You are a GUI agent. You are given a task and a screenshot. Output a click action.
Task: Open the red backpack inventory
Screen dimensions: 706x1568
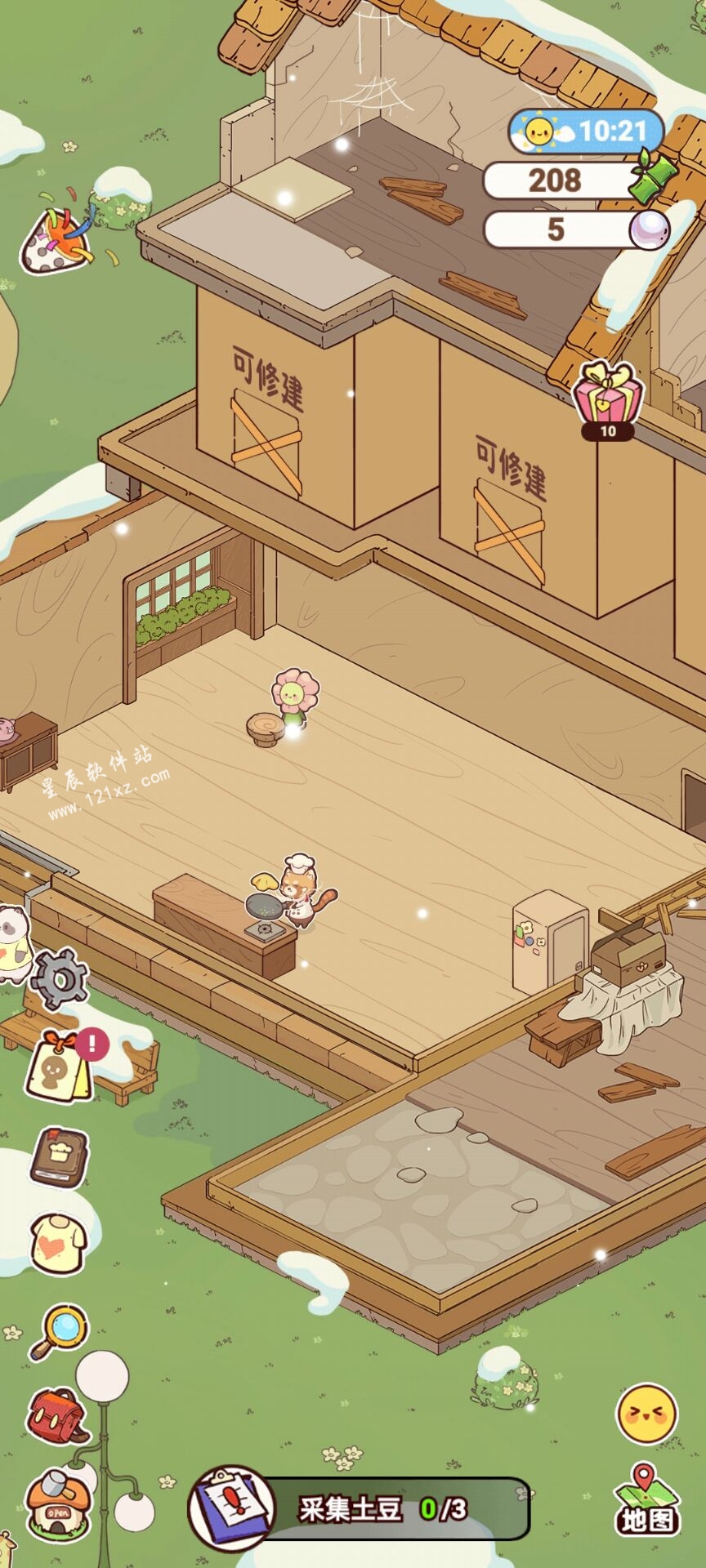pyautogui.click(x=57, y=1415)
